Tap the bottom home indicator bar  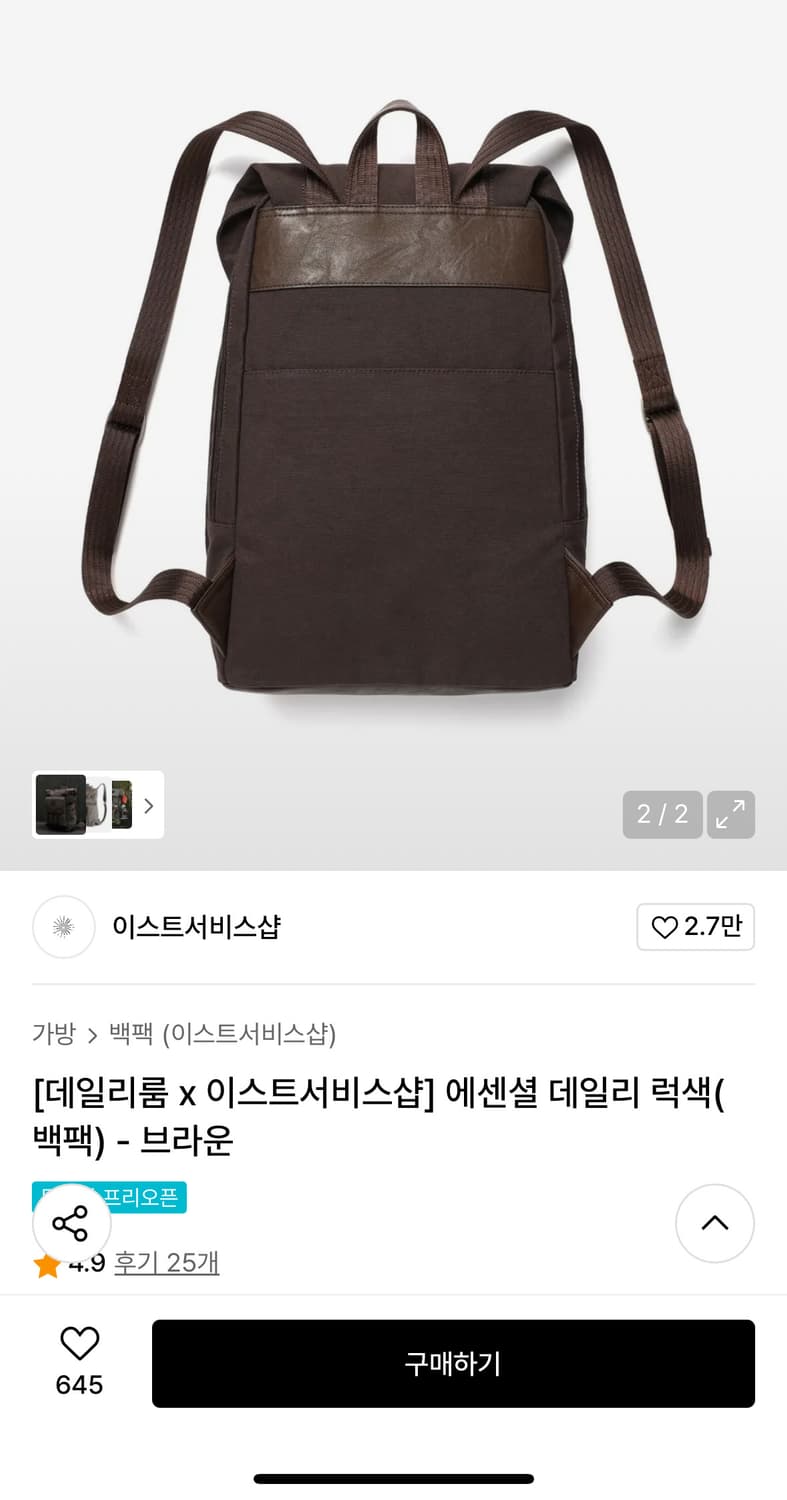393,1477
